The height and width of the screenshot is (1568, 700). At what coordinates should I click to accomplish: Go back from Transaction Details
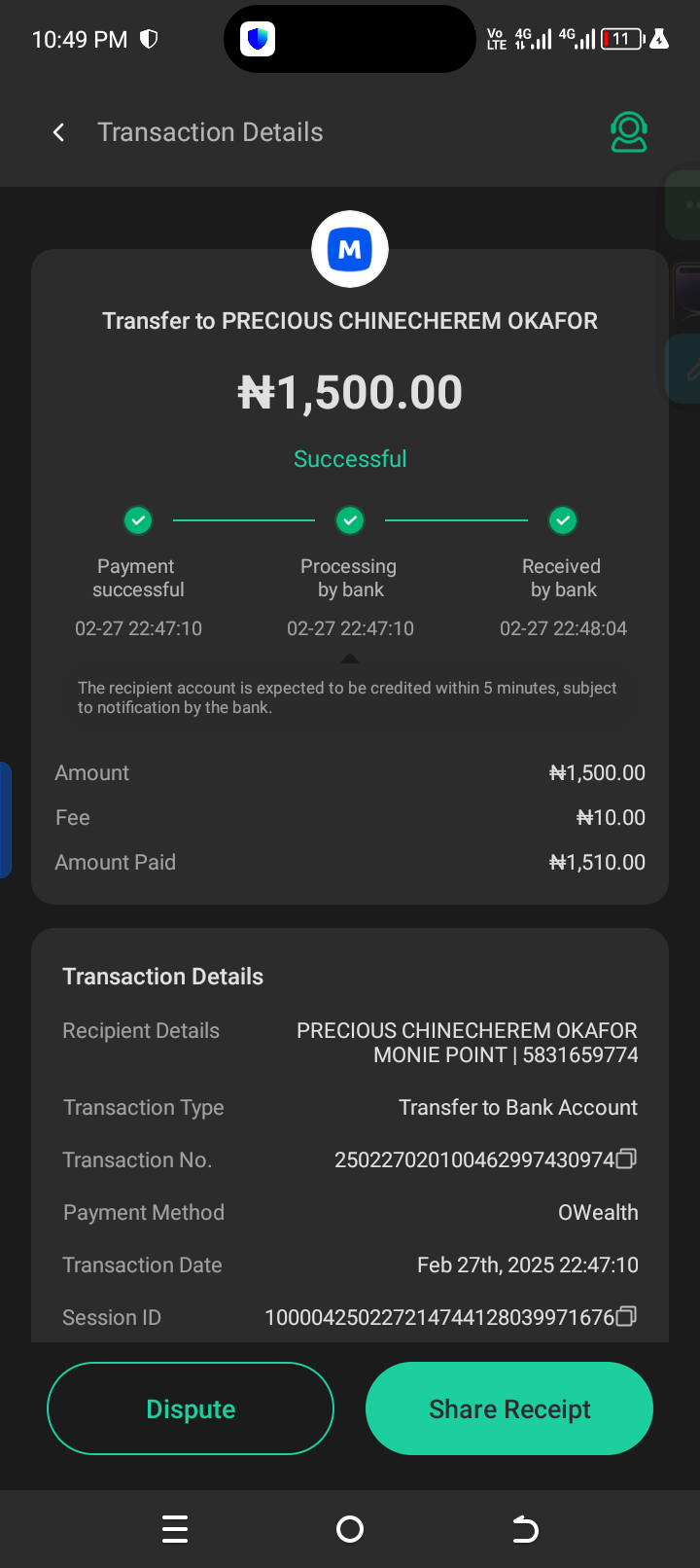click(59, 132)
